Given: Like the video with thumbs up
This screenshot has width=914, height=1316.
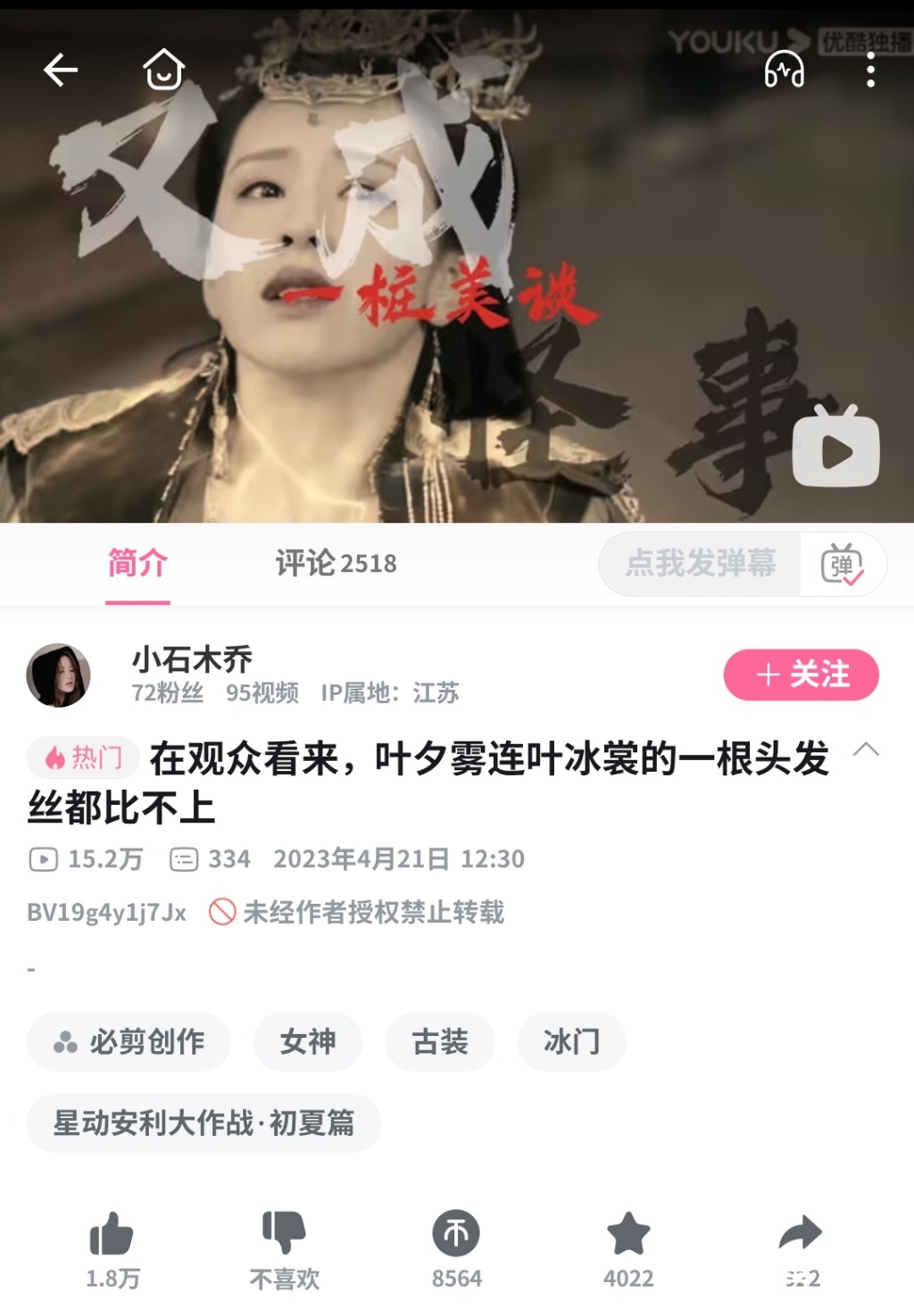Looking at the screenshot, I should click(112, 1235).
